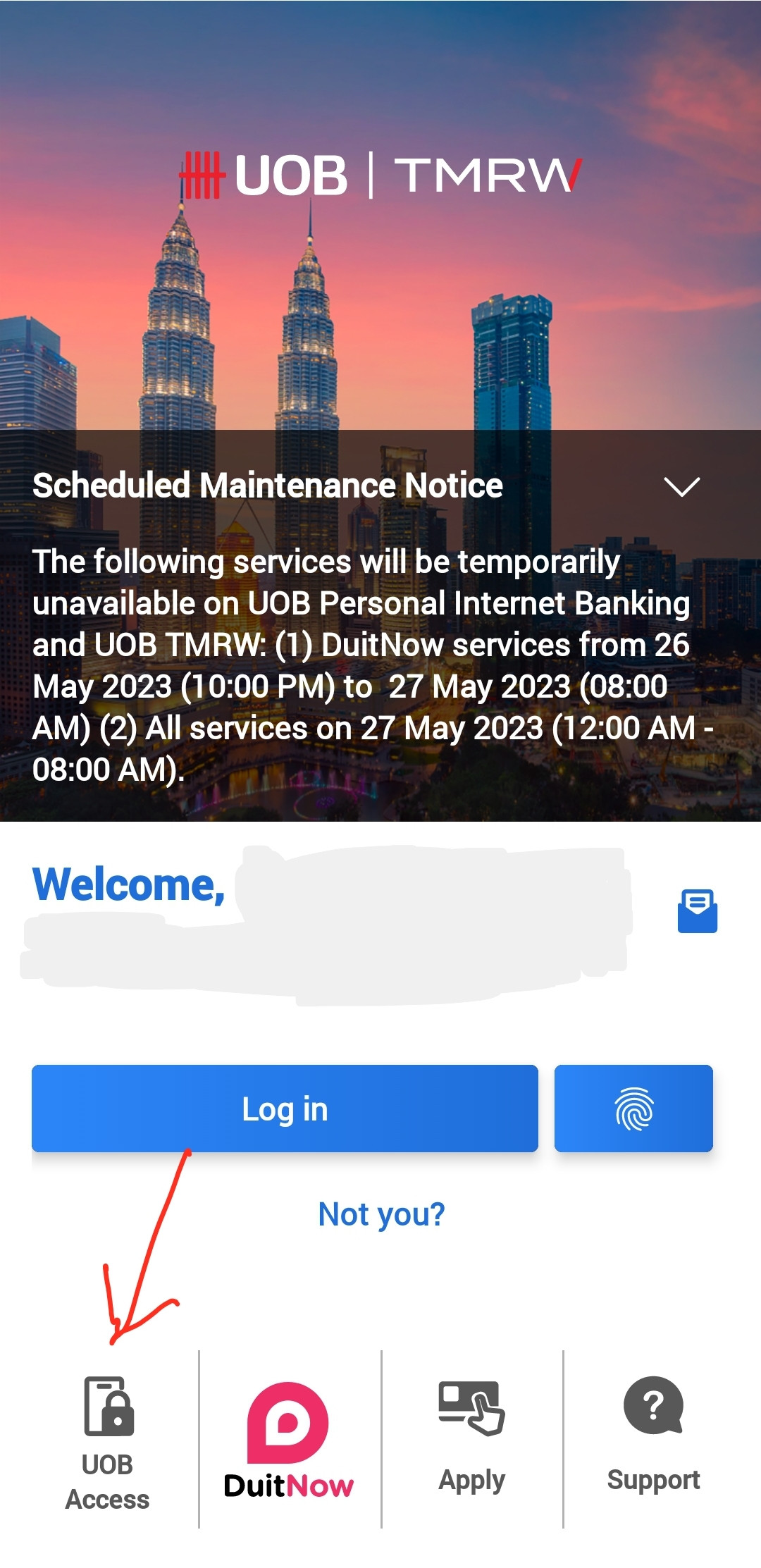Collapse the Scheduled Maintenance Notice chevron

pos(681,486)
